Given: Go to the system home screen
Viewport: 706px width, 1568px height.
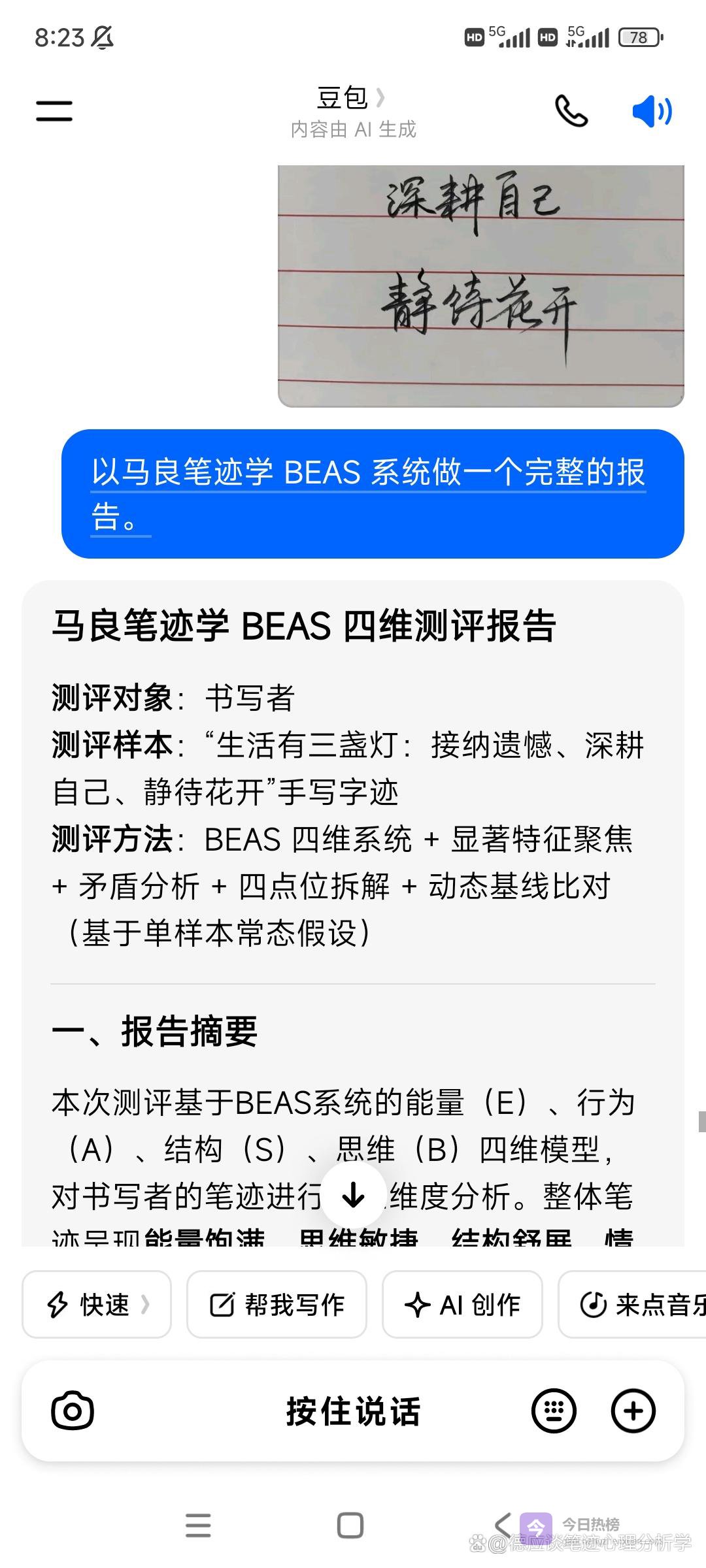Looking at the screenshot, I should tap(350, 1526).
